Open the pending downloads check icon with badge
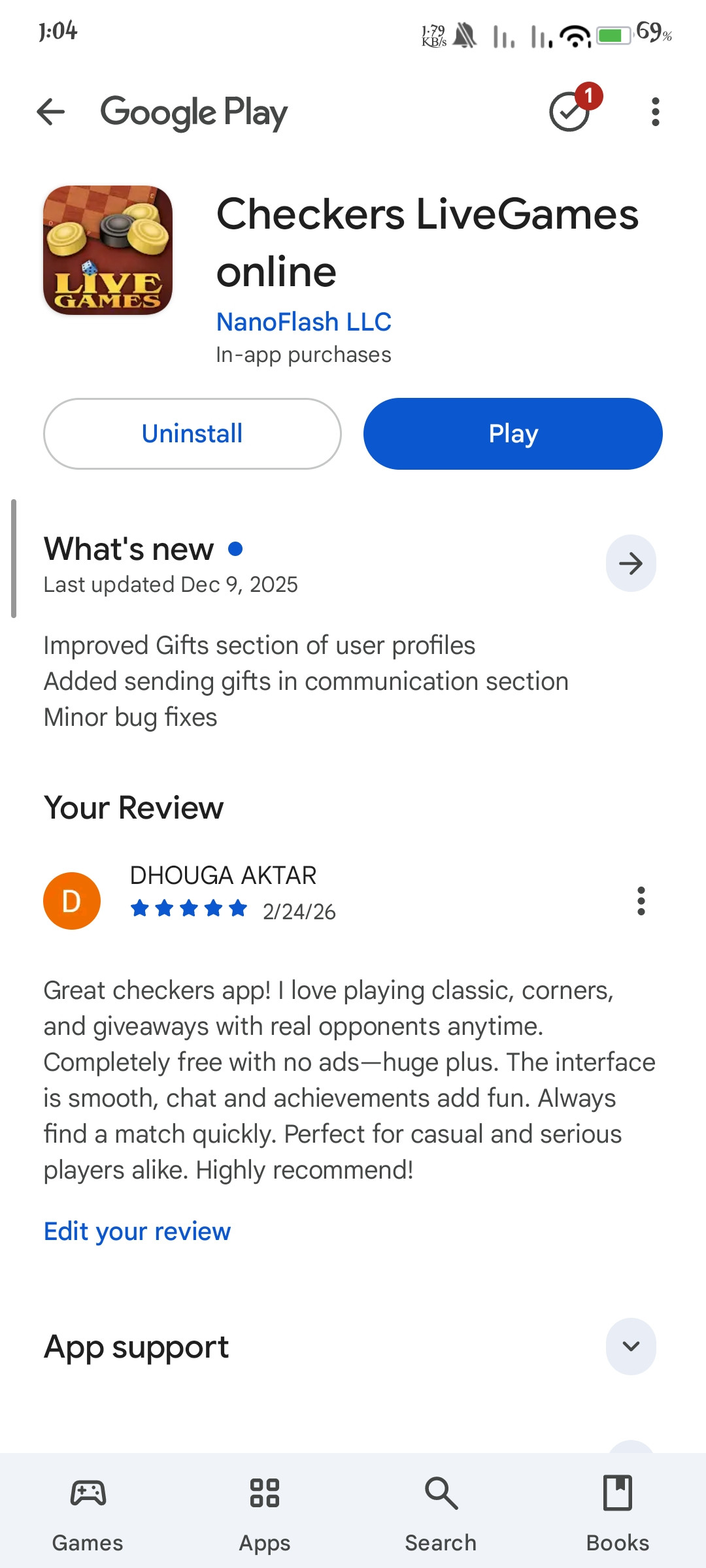 coord(574,108)
